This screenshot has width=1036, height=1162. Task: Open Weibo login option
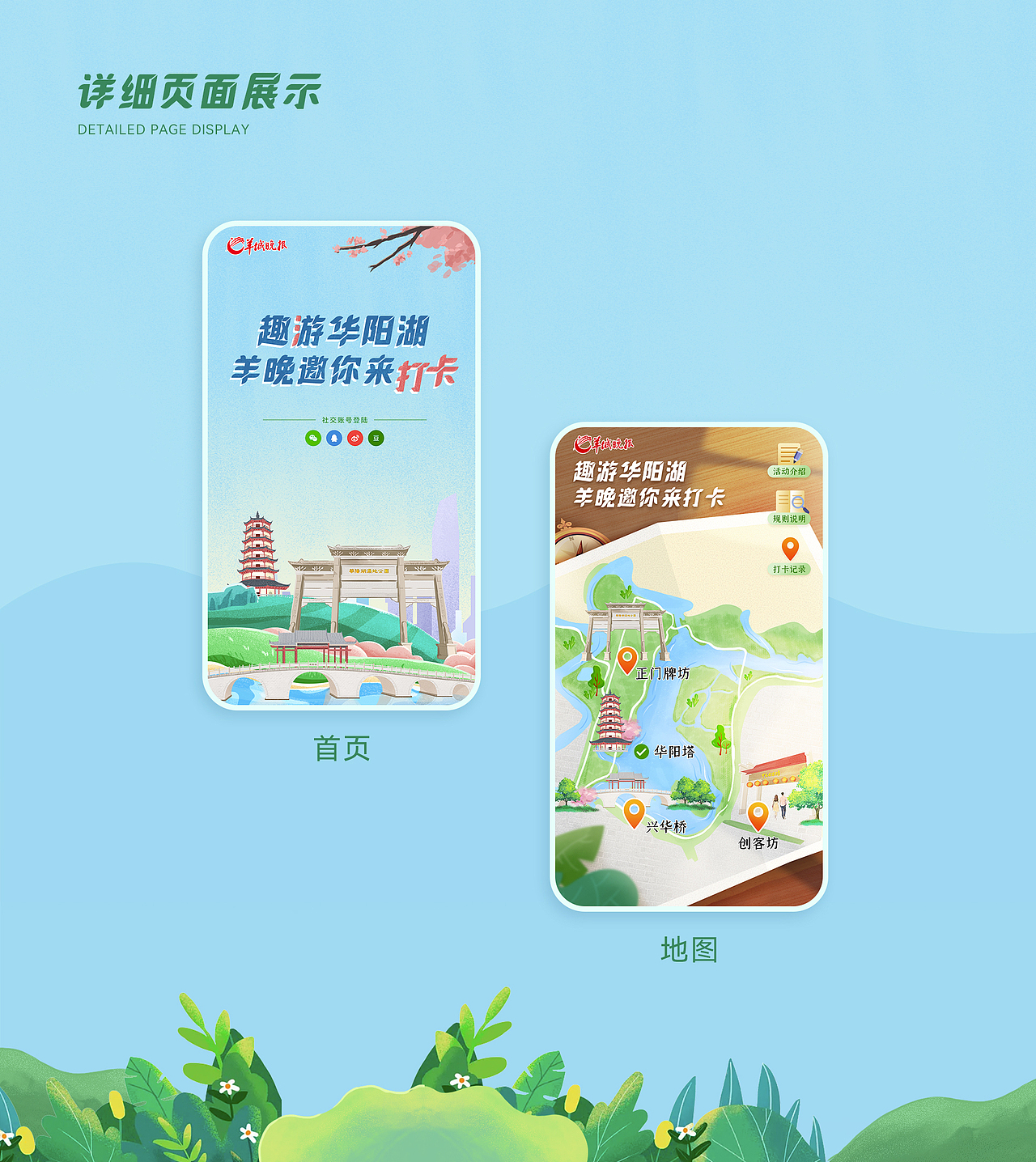pyautogui.click(x=355, y=438)
